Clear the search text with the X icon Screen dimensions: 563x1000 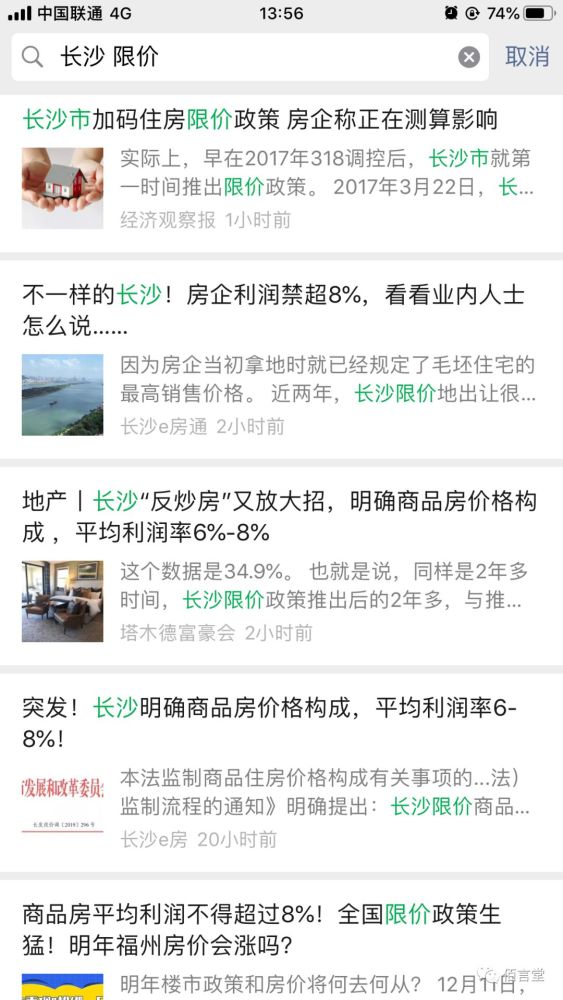(x=469, y=57)
